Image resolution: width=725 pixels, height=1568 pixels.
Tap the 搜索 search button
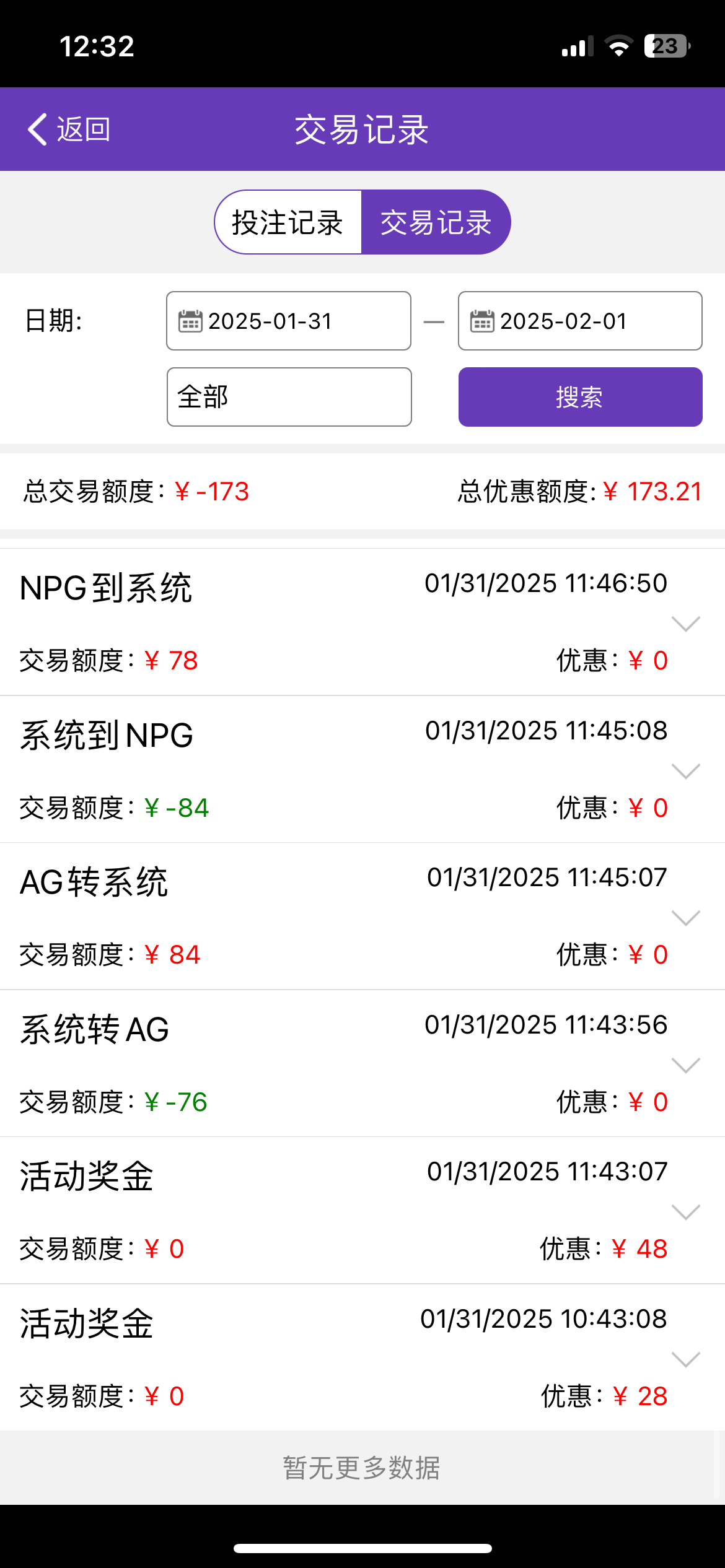pyautogui.click(x=580, y=397)
